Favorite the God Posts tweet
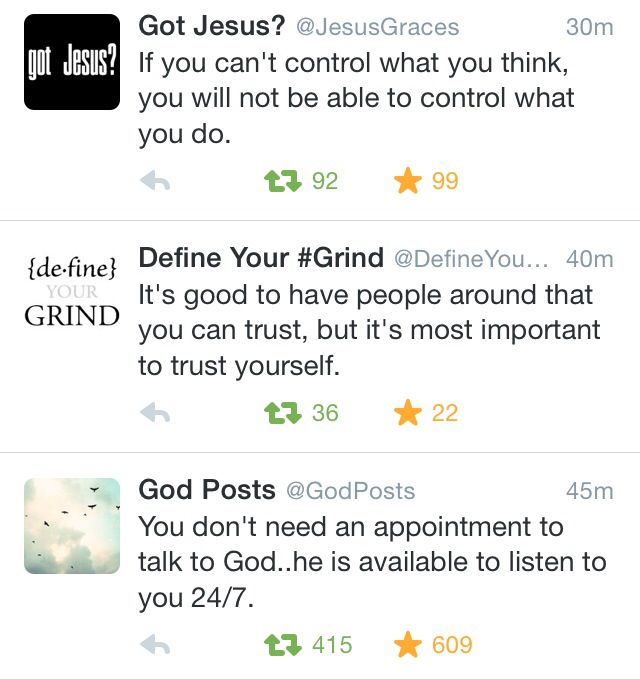This screenshot has height=679, width=640. 407,645
